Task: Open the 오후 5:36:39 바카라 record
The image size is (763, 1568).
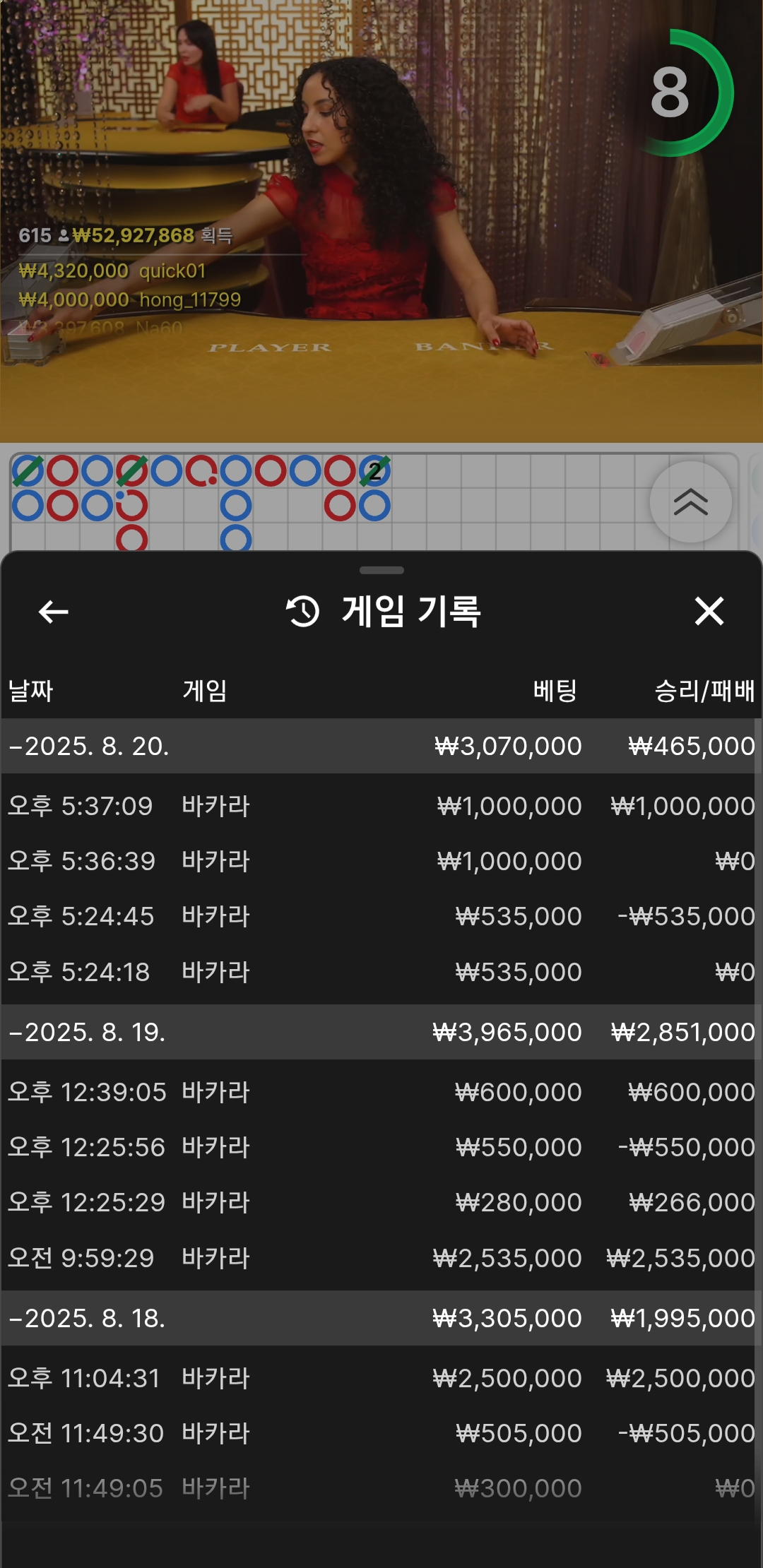Action: [381, 861]
